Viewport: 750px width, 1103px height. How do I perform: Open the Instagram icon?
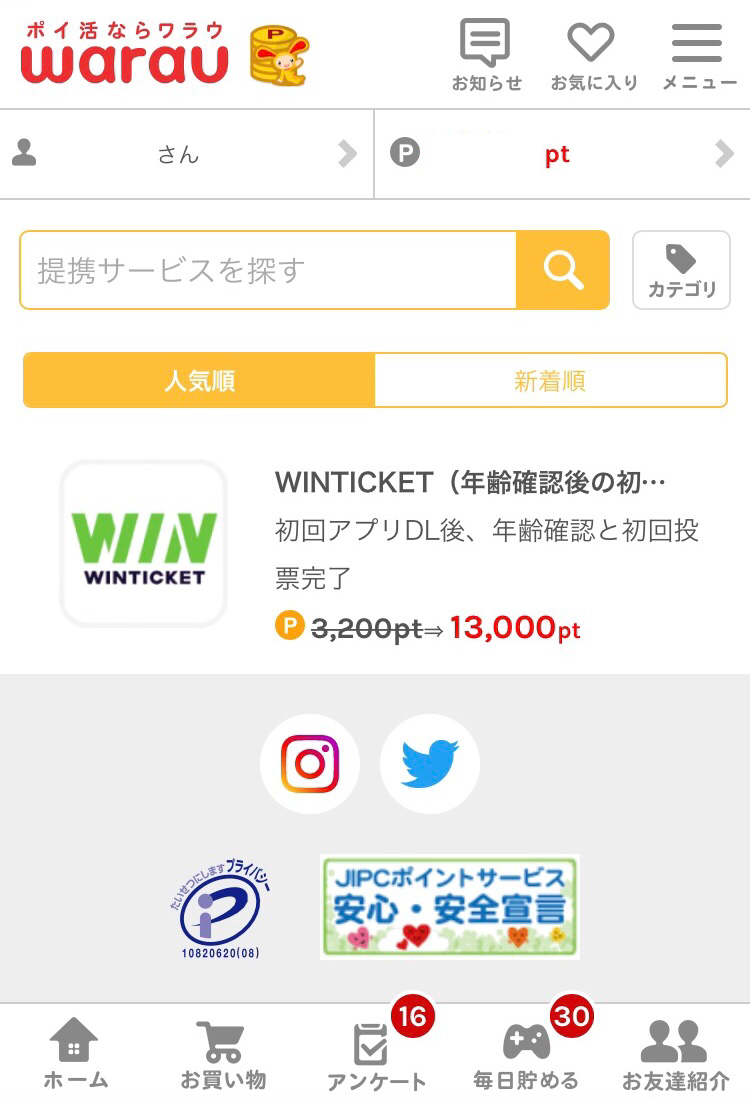point(310,763)
